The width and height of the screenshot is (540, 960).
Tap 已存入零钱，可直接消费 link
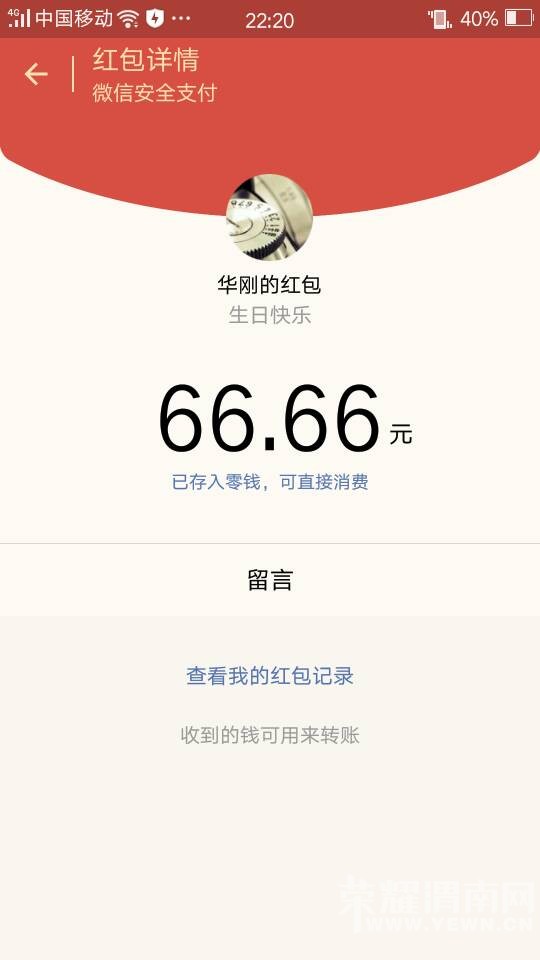(x=270, y=482)
